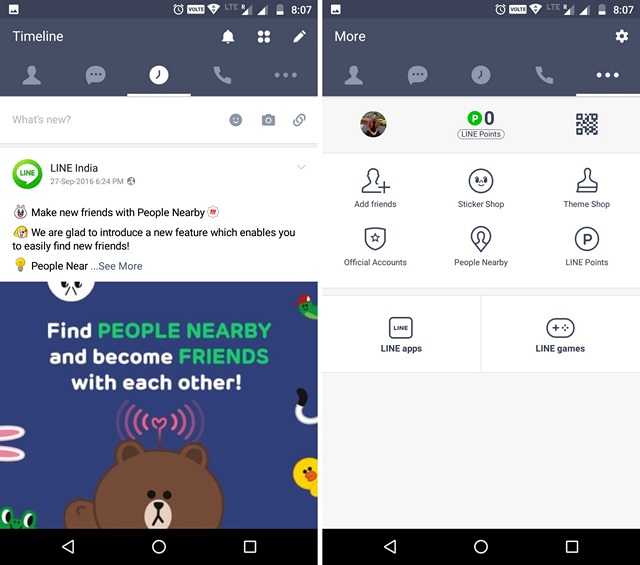
Task: Expand the LINE India post options chevron
Action: click(x=301, y=167)
